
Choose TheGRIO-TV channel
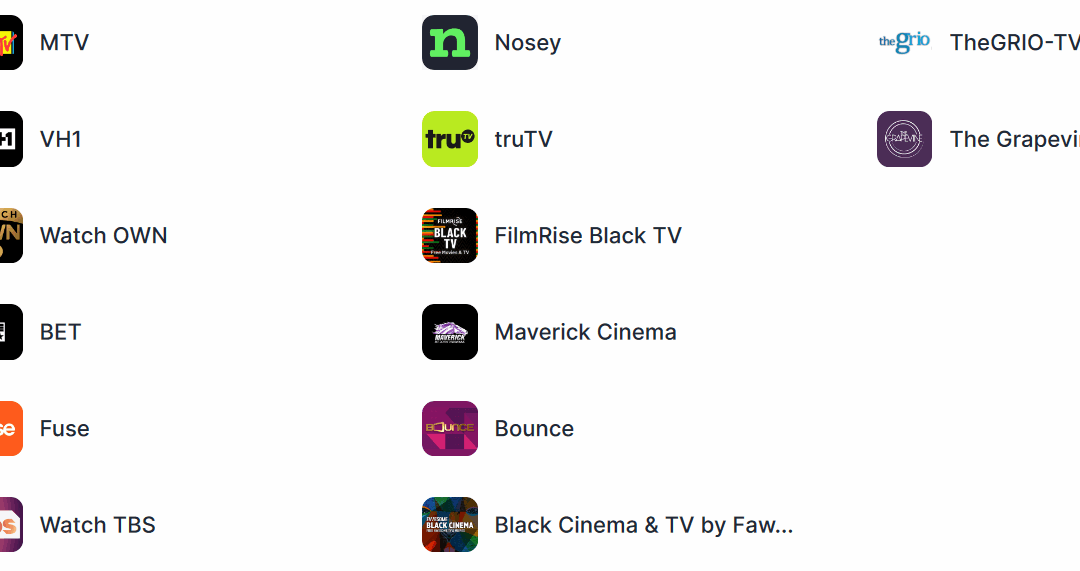[x=1012, y=43]
